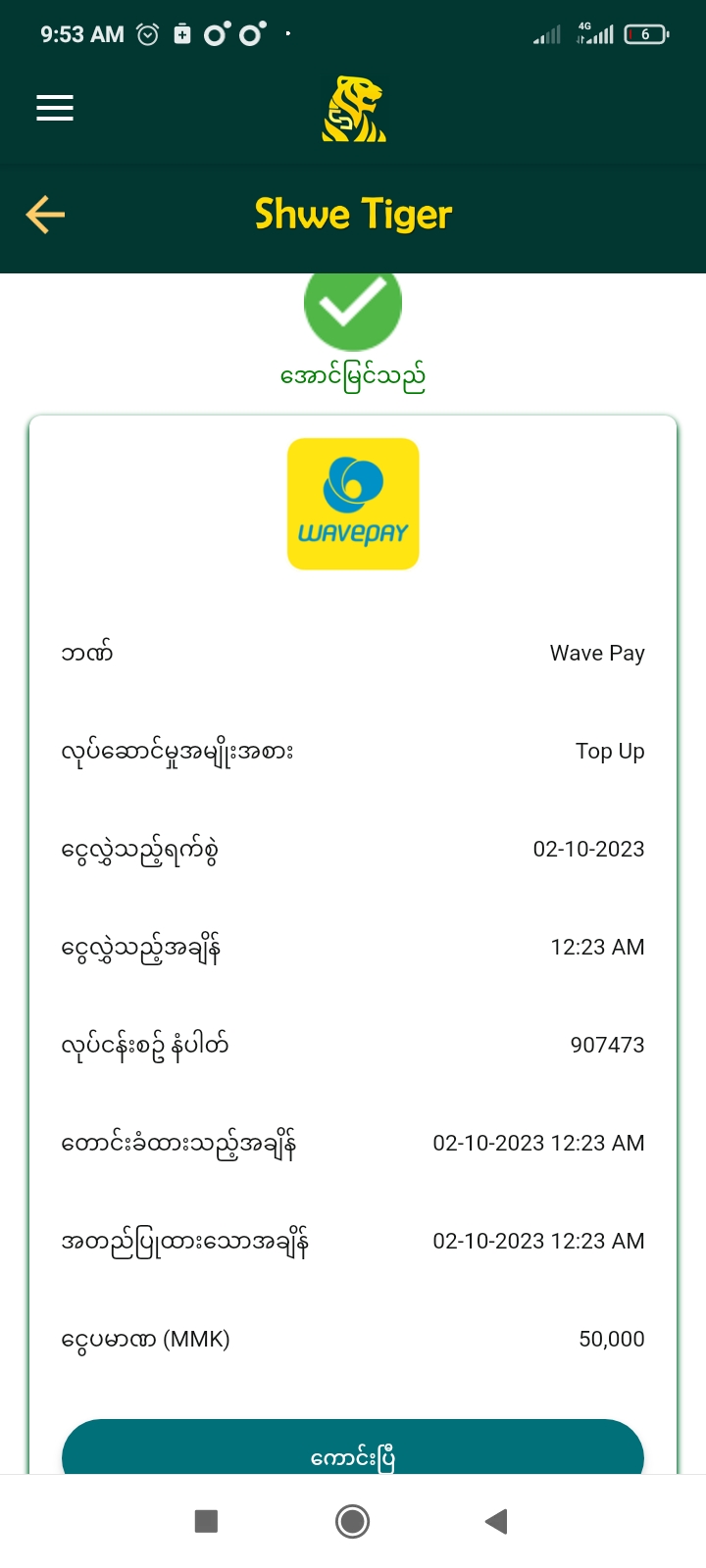Viewport: 706px width, 1568px height.
Task: Go back using the yellow arrow
Action: [x=45, y=215]
